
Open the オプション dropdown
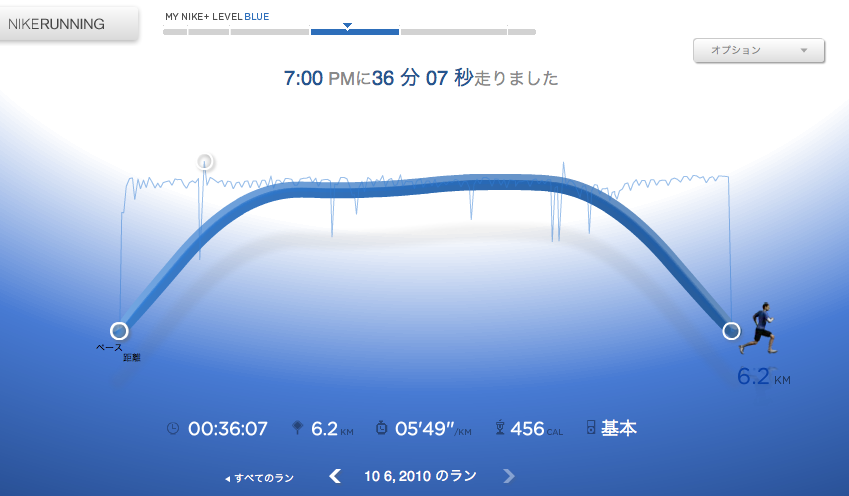pyautogui.click(x=758, y=50)
